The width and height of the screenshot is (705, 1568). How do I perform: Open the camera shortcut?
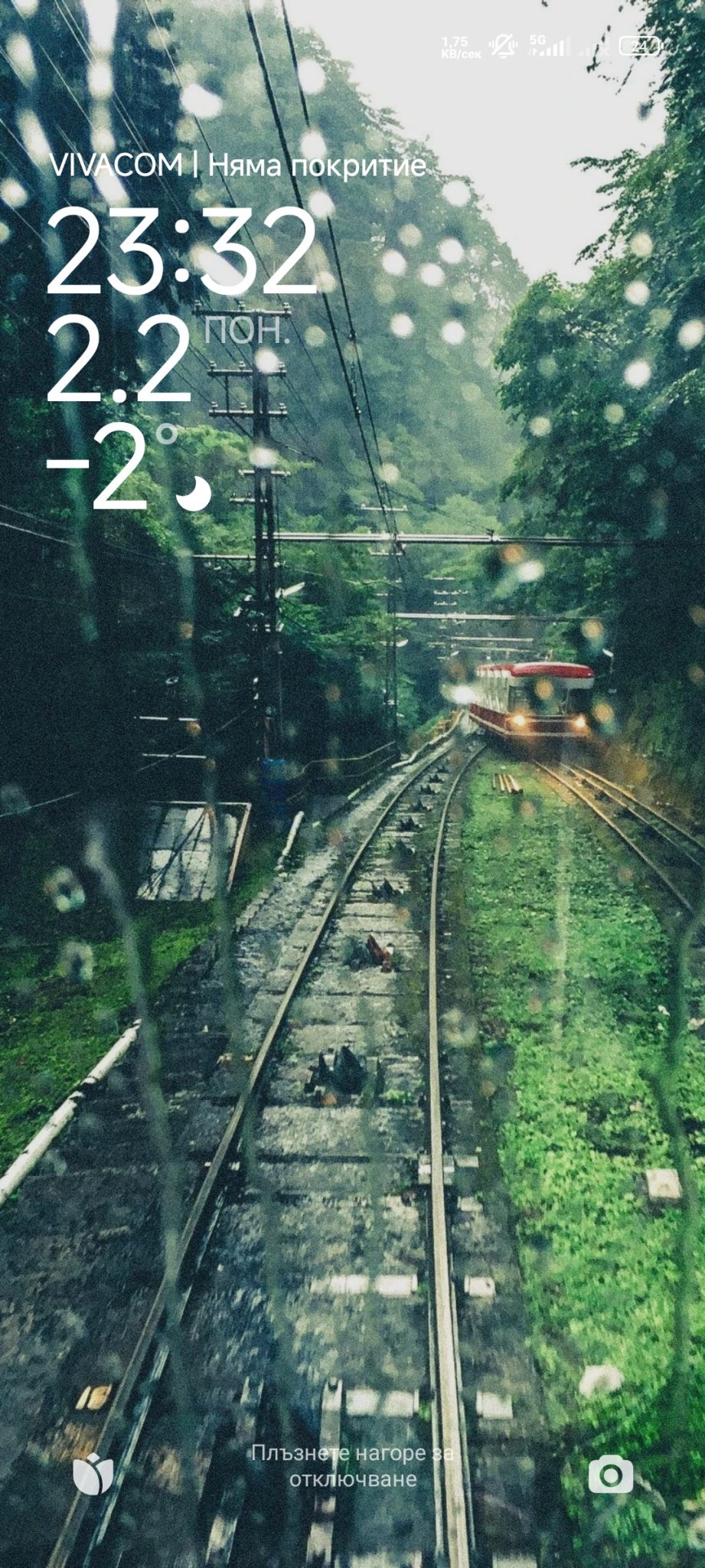610,1473
